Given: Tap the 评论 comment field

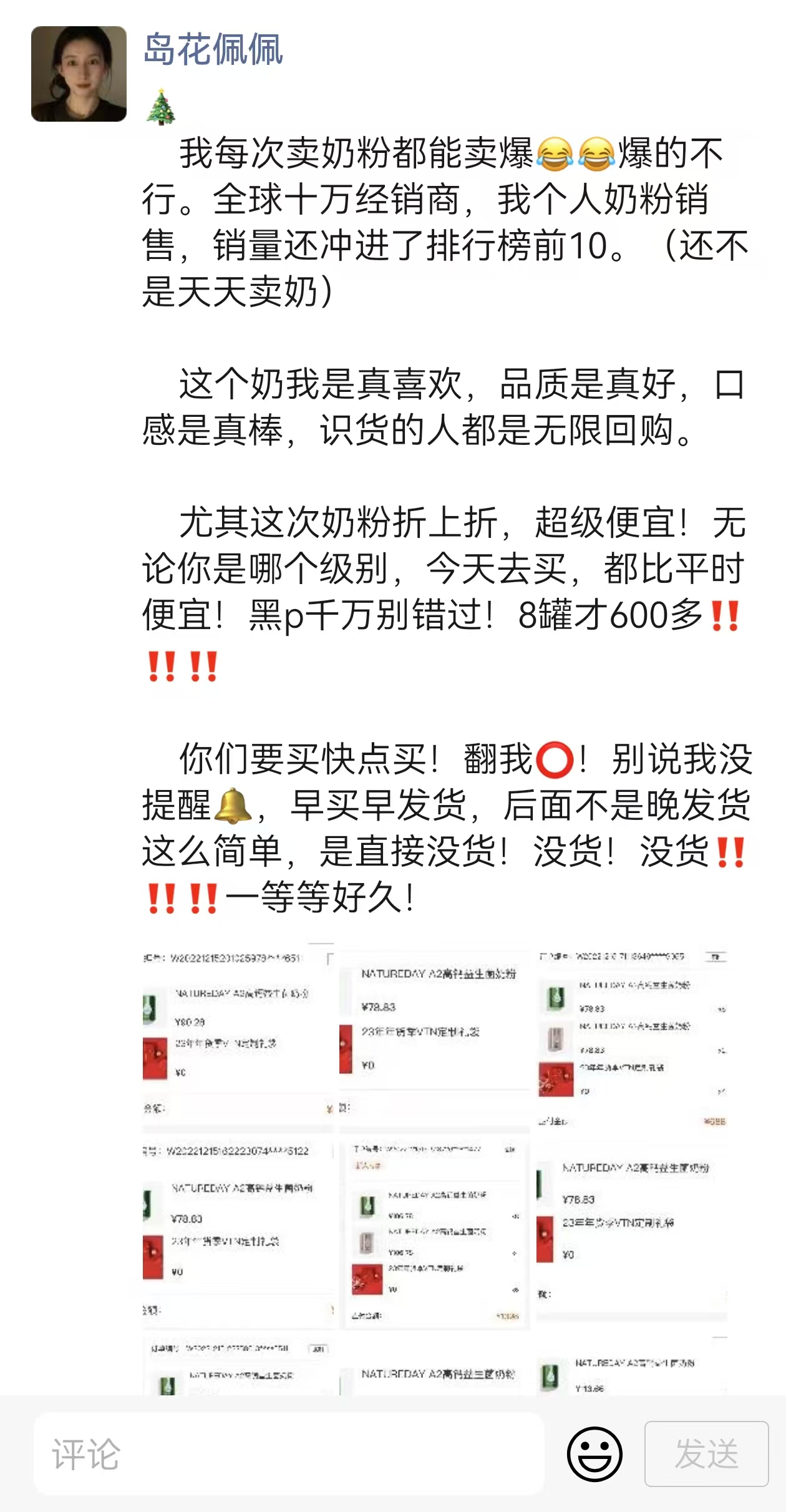Looking at the screenshot, I should point(288,1454).
